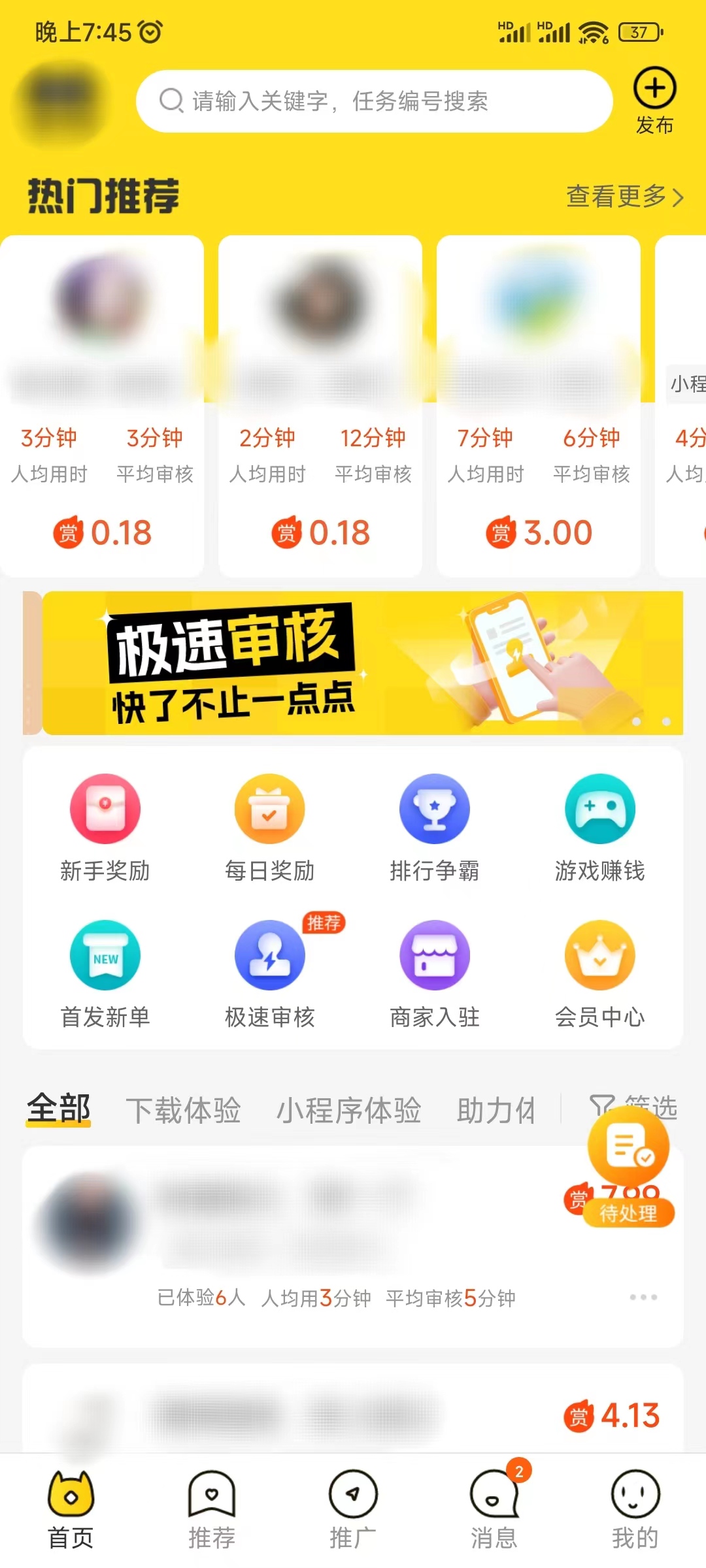Image resolution: width=706 pixels, height=1568 pixels.
Task: Open 会员中心 member center icon
Action: [x=600, y=955]
